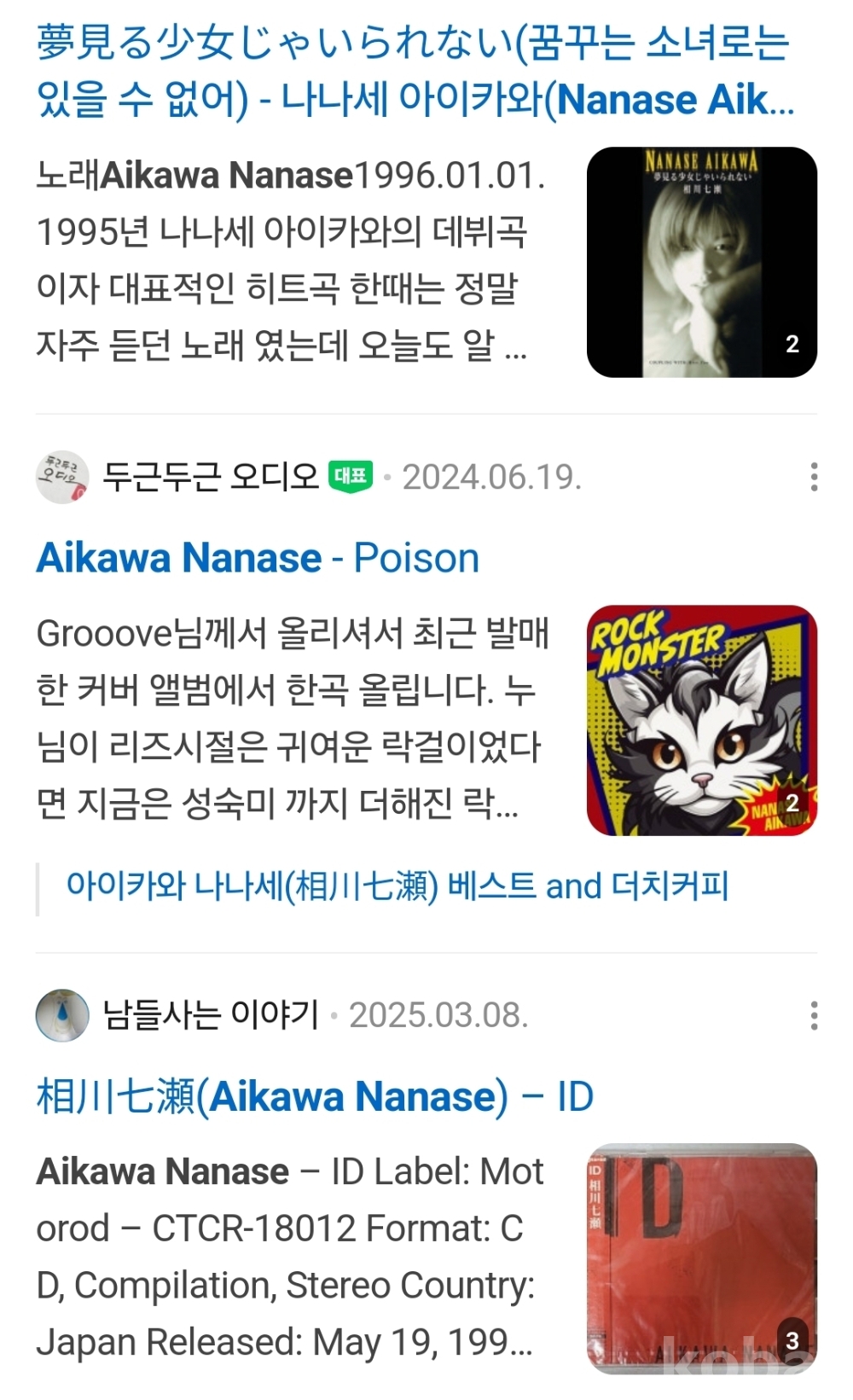Open the 相川七瀬(Aikawa Nanase) – ID result
Screen dimensions: 853x1400
click(314, 1096)
